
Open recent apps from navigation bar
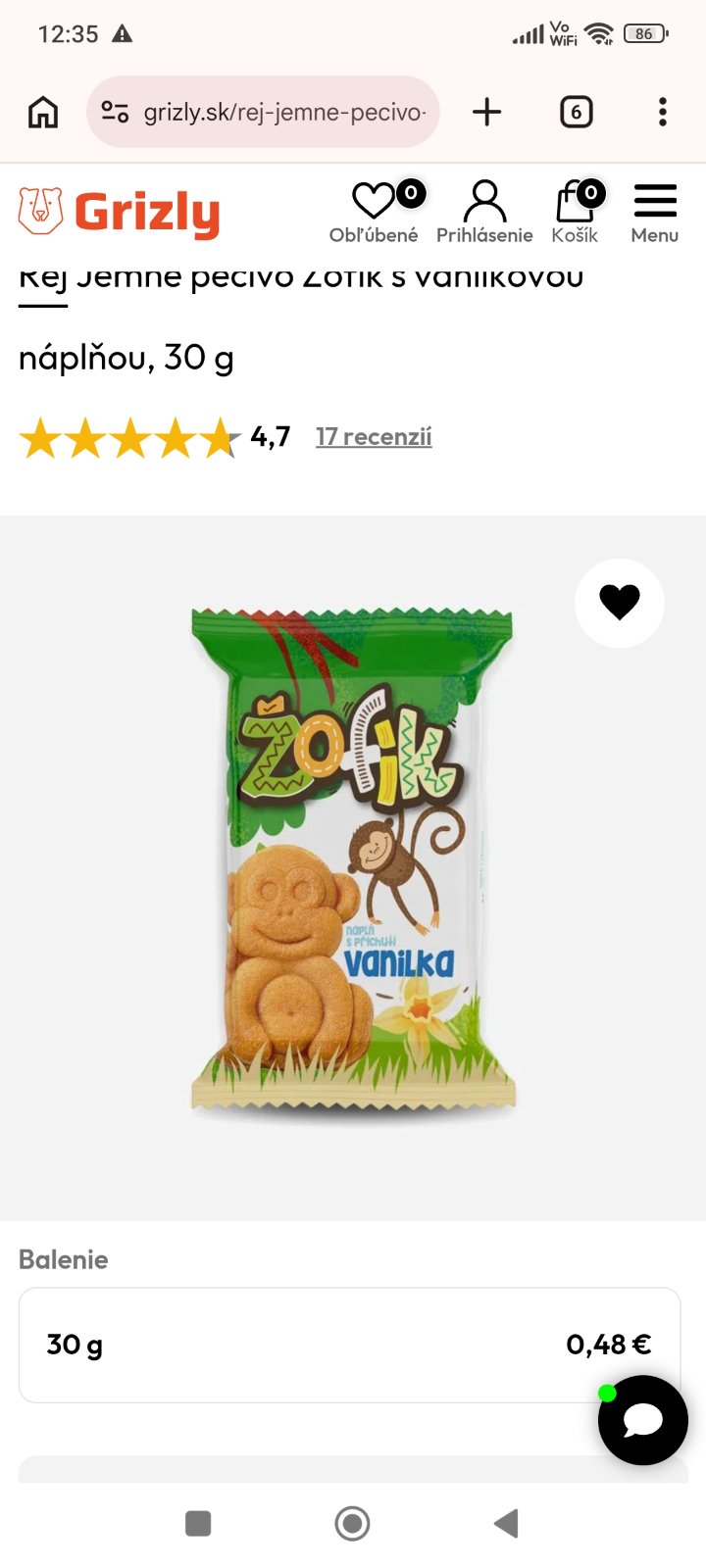click(x=198, y=1523)
